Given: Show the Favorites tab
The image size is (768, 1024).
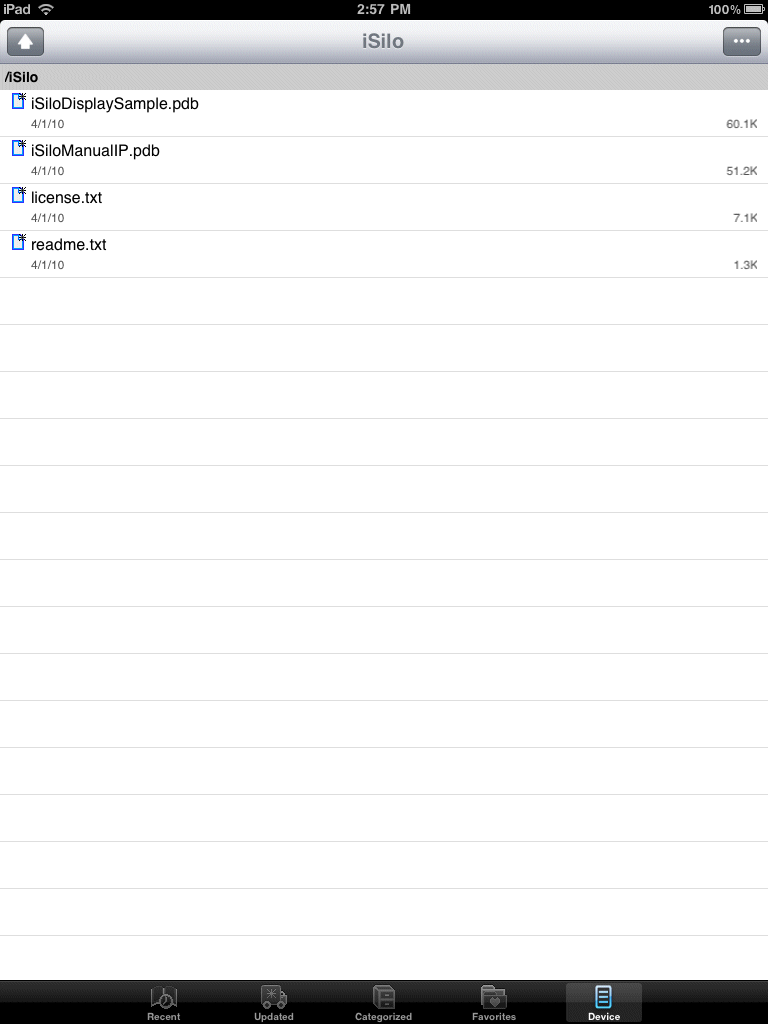Looking at the screenshot, I should (x=494, y=1002).
